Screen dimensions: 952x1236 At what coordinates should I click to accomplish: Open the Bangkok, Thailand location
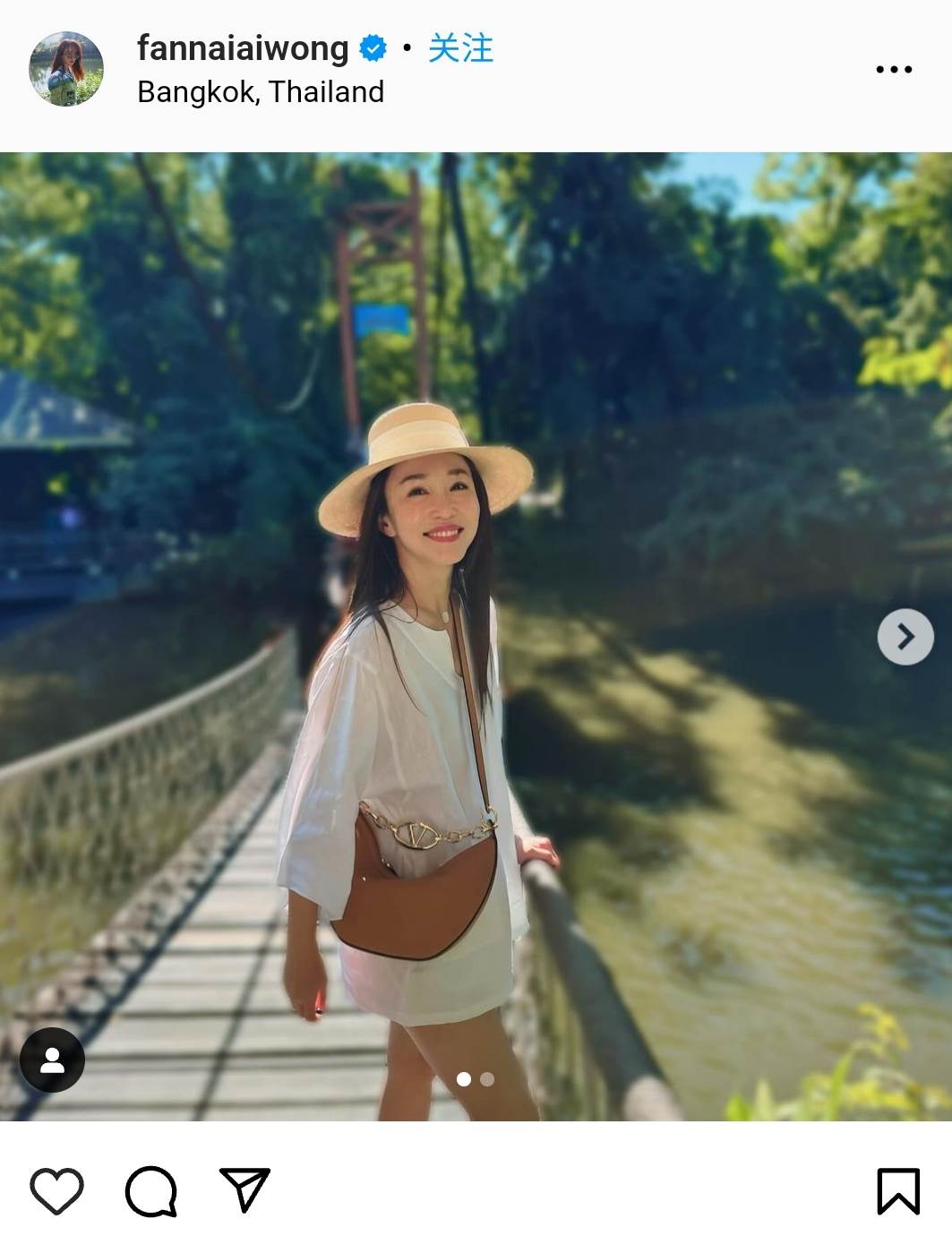261,92
